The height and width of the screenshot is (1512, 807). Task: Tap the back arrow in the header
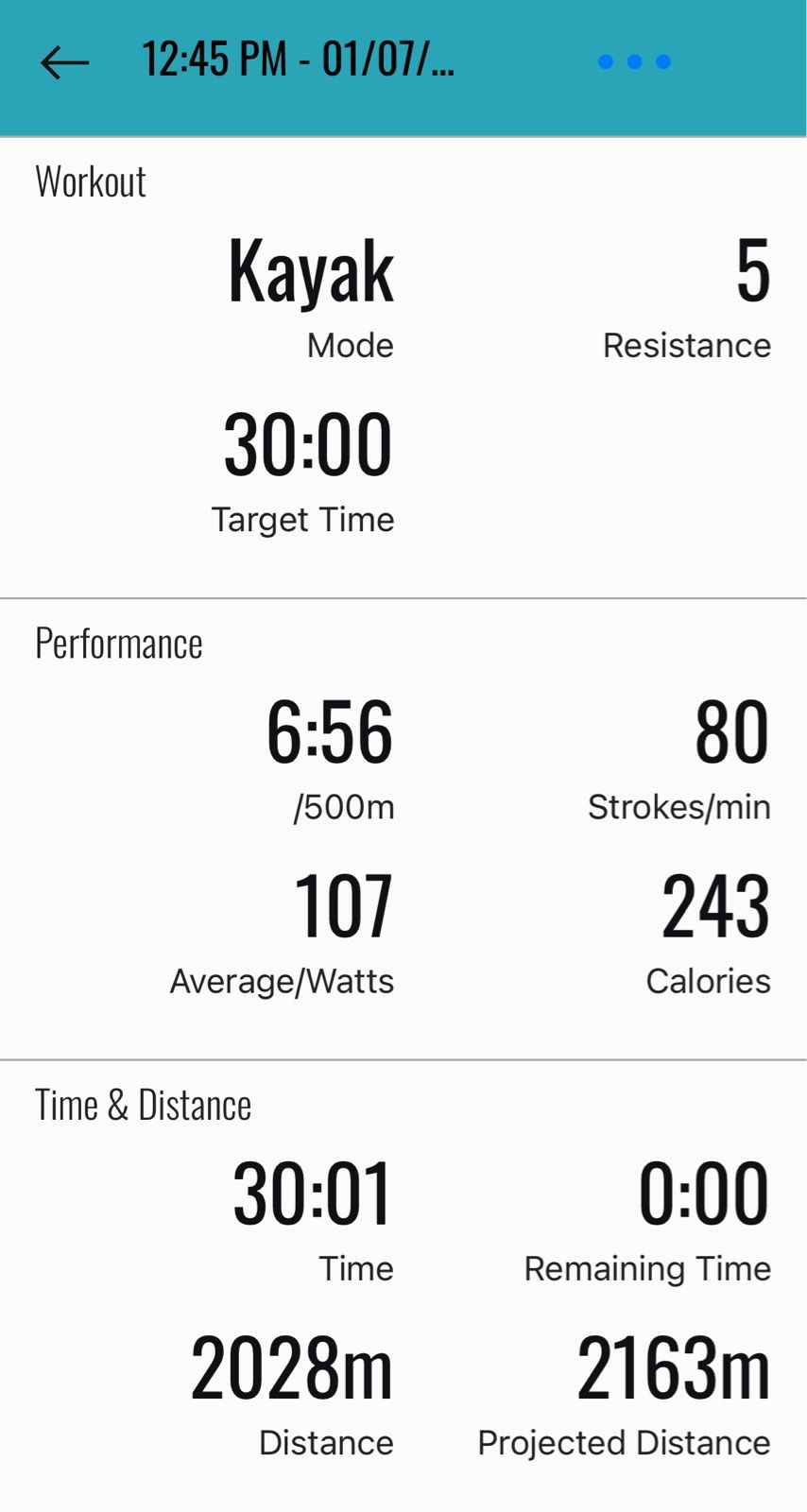tap(64, 62)
